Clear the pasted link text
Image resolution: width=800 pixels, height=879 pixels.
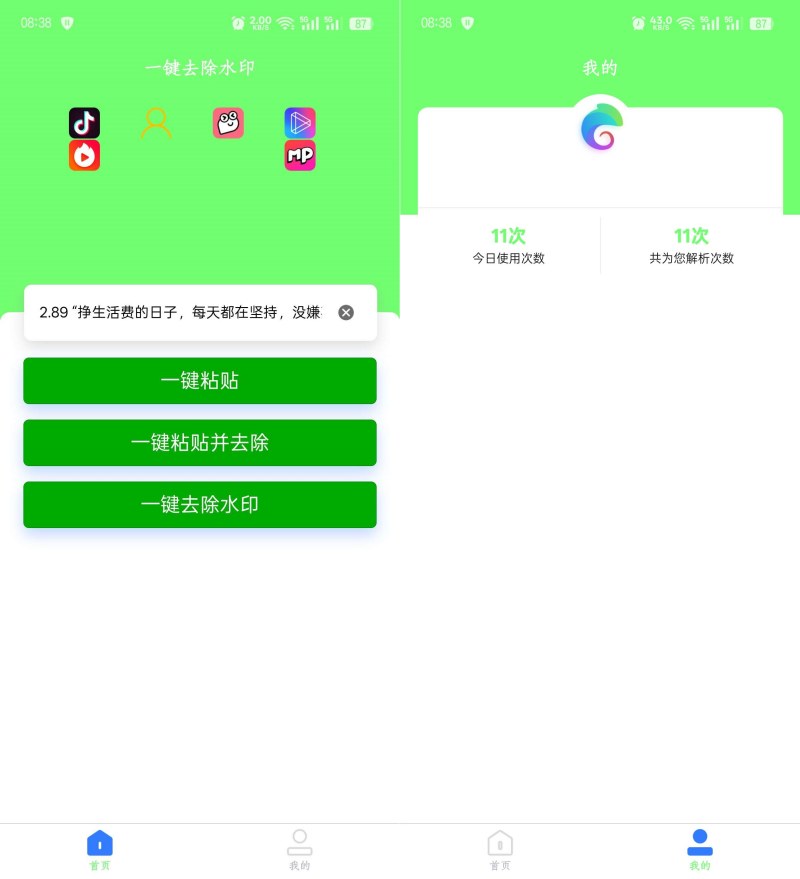click(346, 312)
